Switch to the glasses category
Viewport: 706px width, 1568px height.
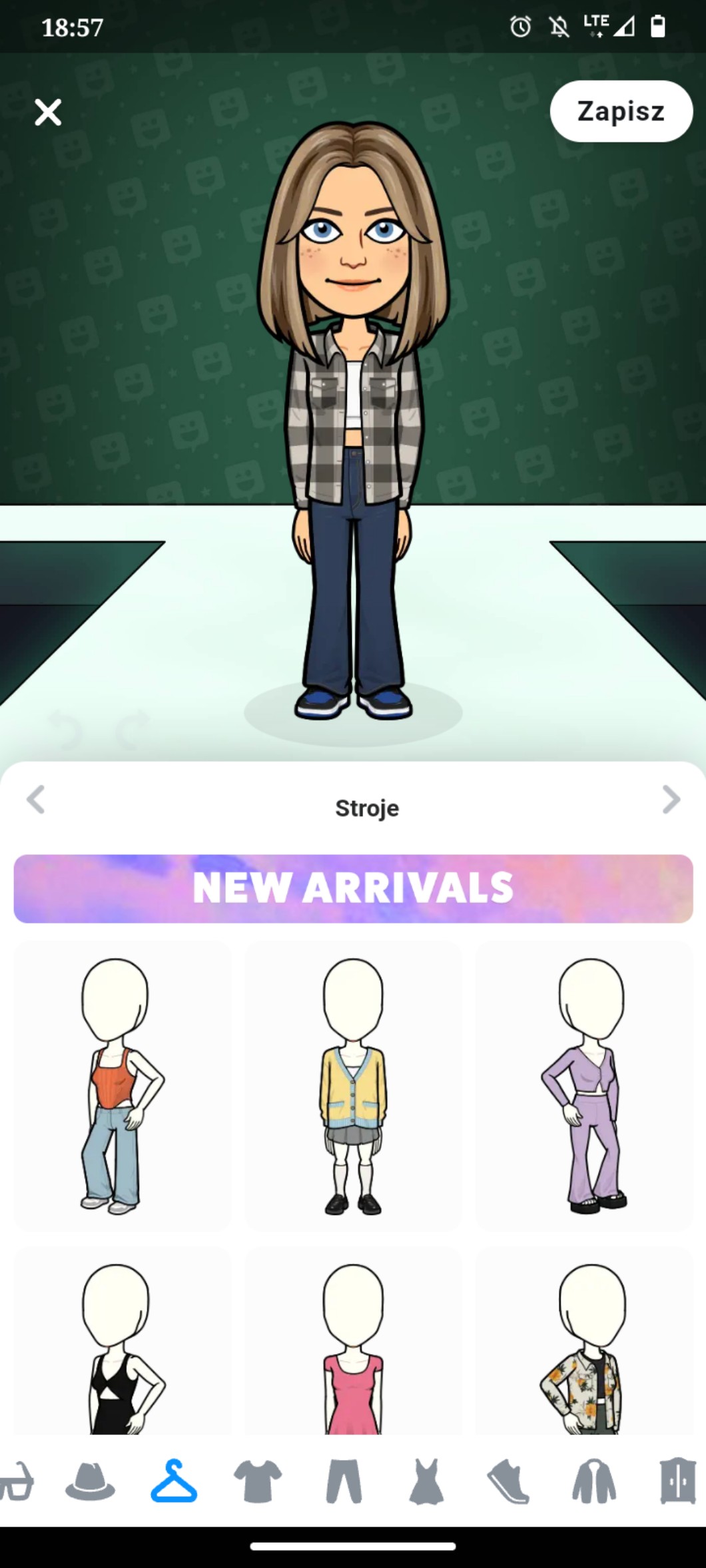16,1482
